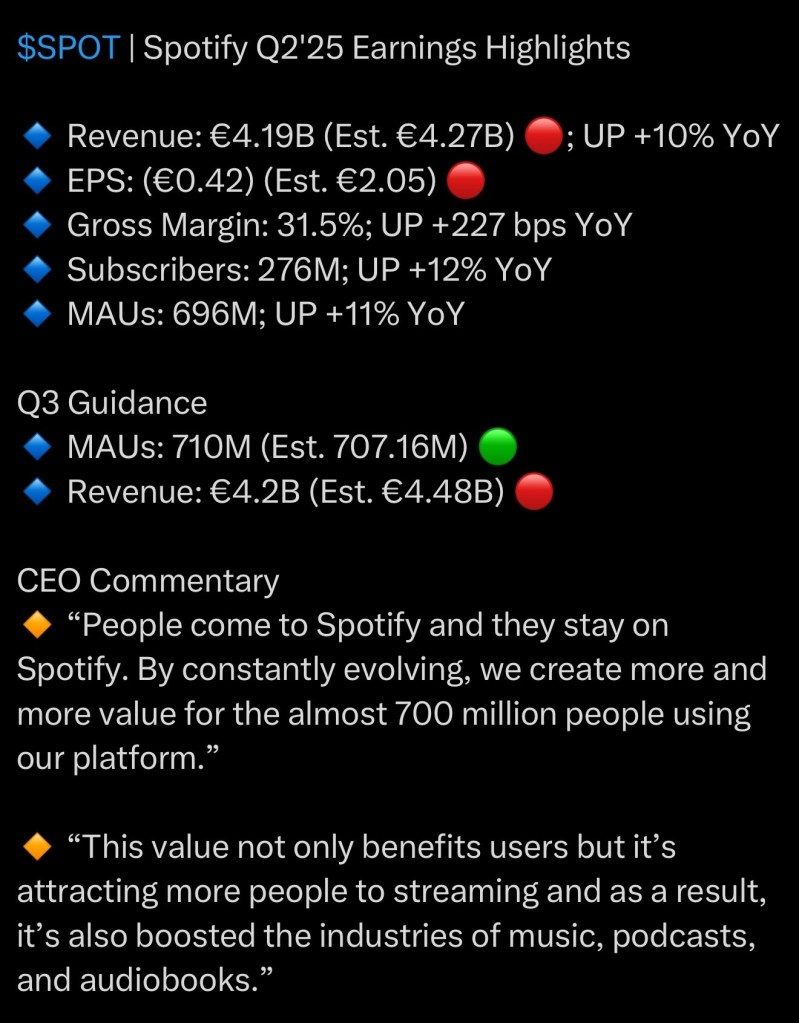Open the $SPOT cashtag link
799x1023 pixels.
coord(68,48)
